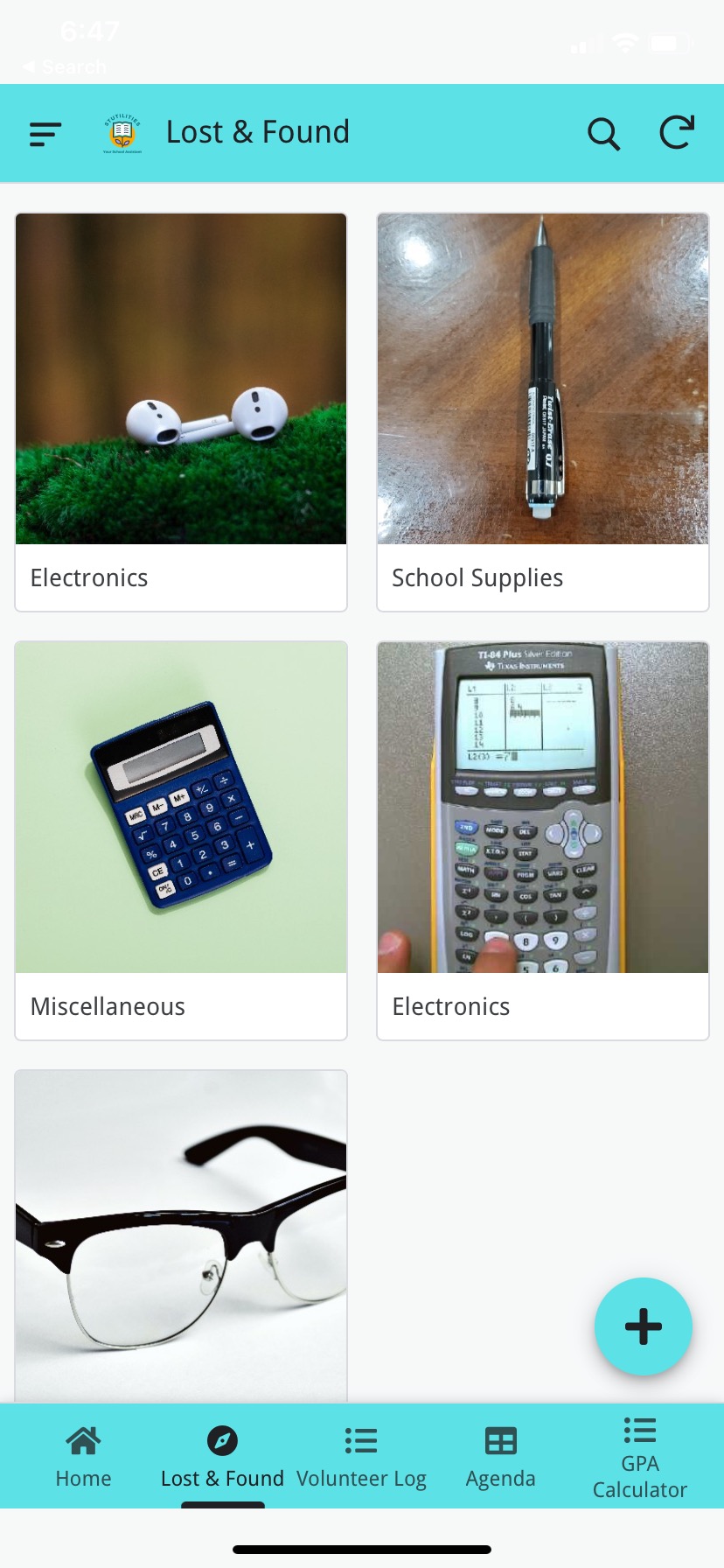Image resolution: width=724 pixels, height=1568 pixels.
Task: Refresh the lost and found list
Action: click(676, 133)
